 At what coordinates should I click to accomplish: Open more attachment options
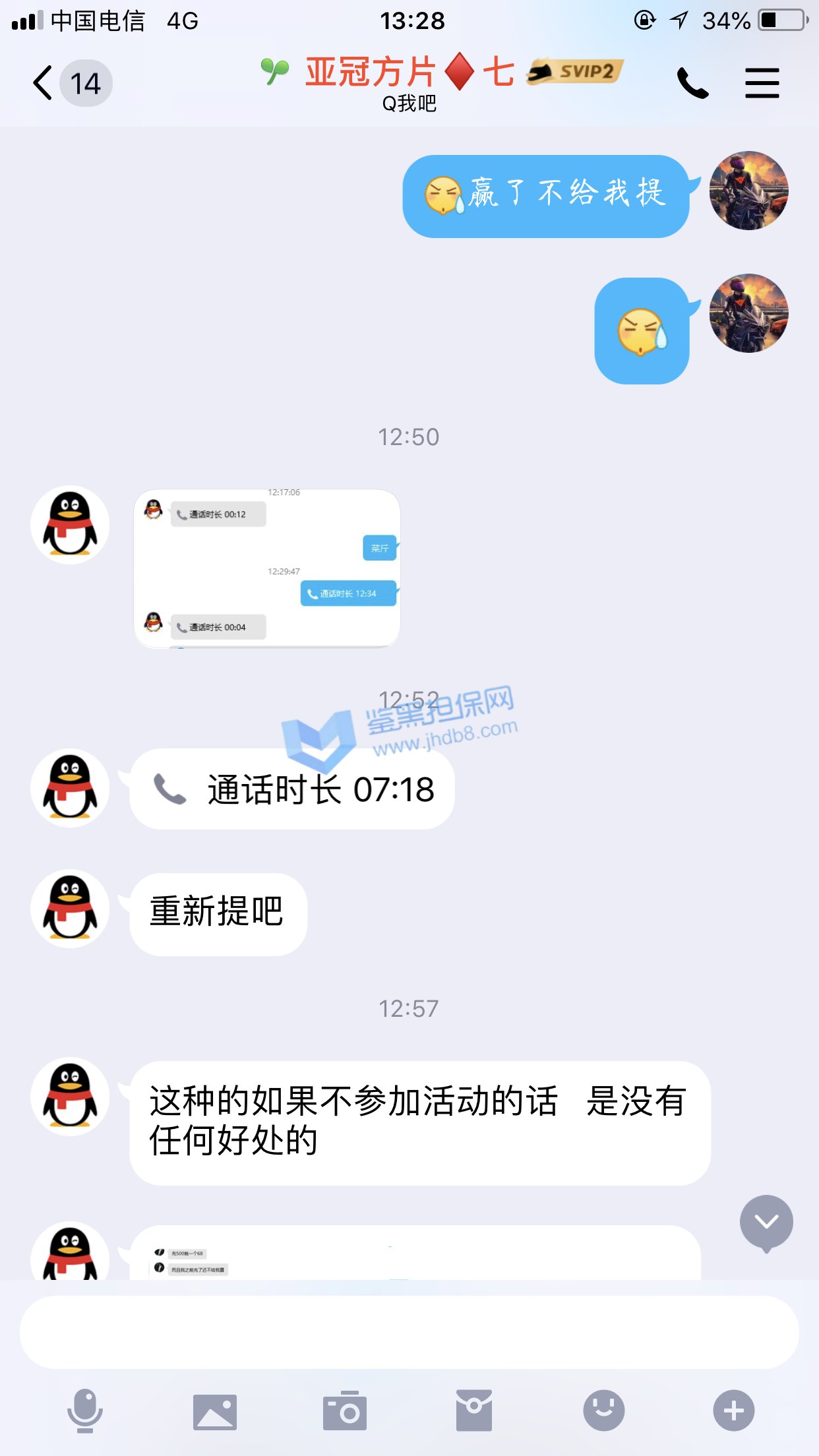point(733,1411)
